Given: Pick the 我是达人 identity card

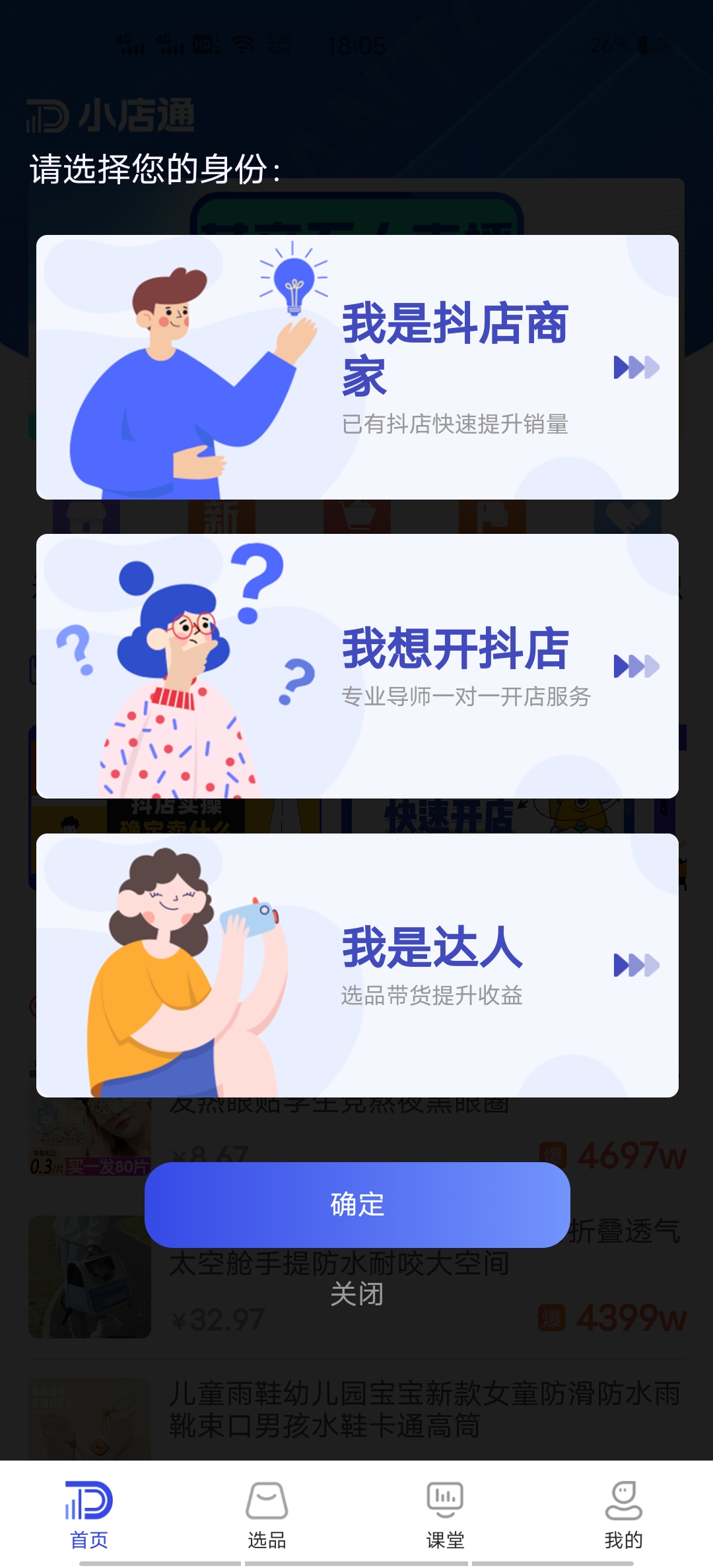Looking at the screenshot, I should tap(357, 965).
